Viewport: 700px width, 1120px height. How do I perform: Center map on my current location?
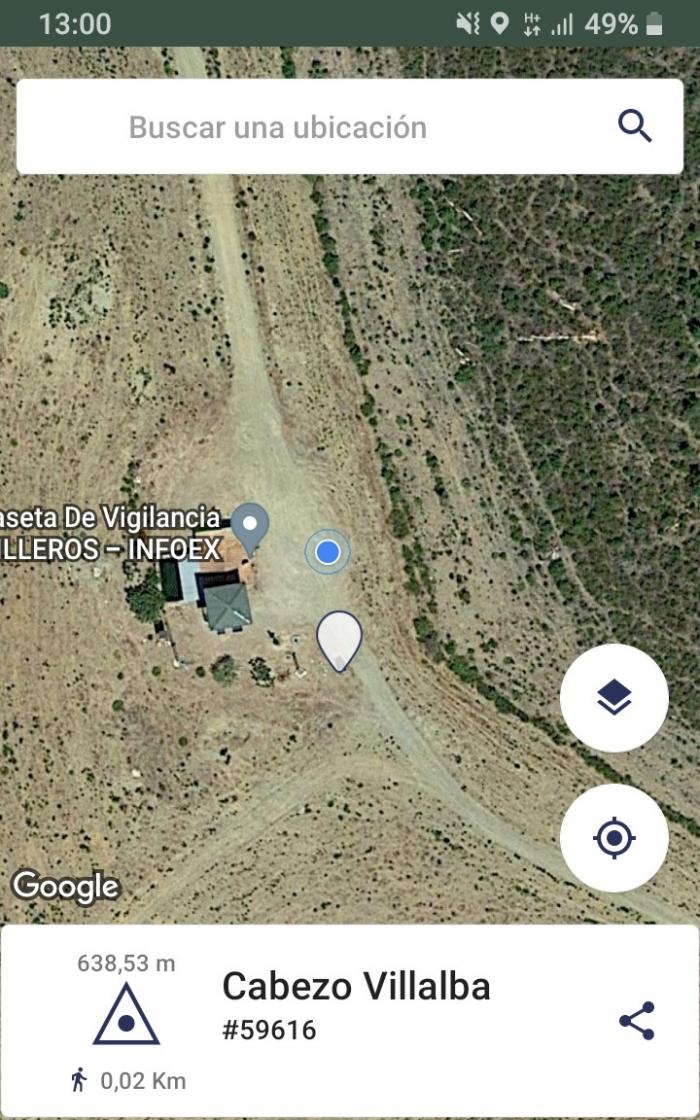pyautogui.click(x=614, y=838)
